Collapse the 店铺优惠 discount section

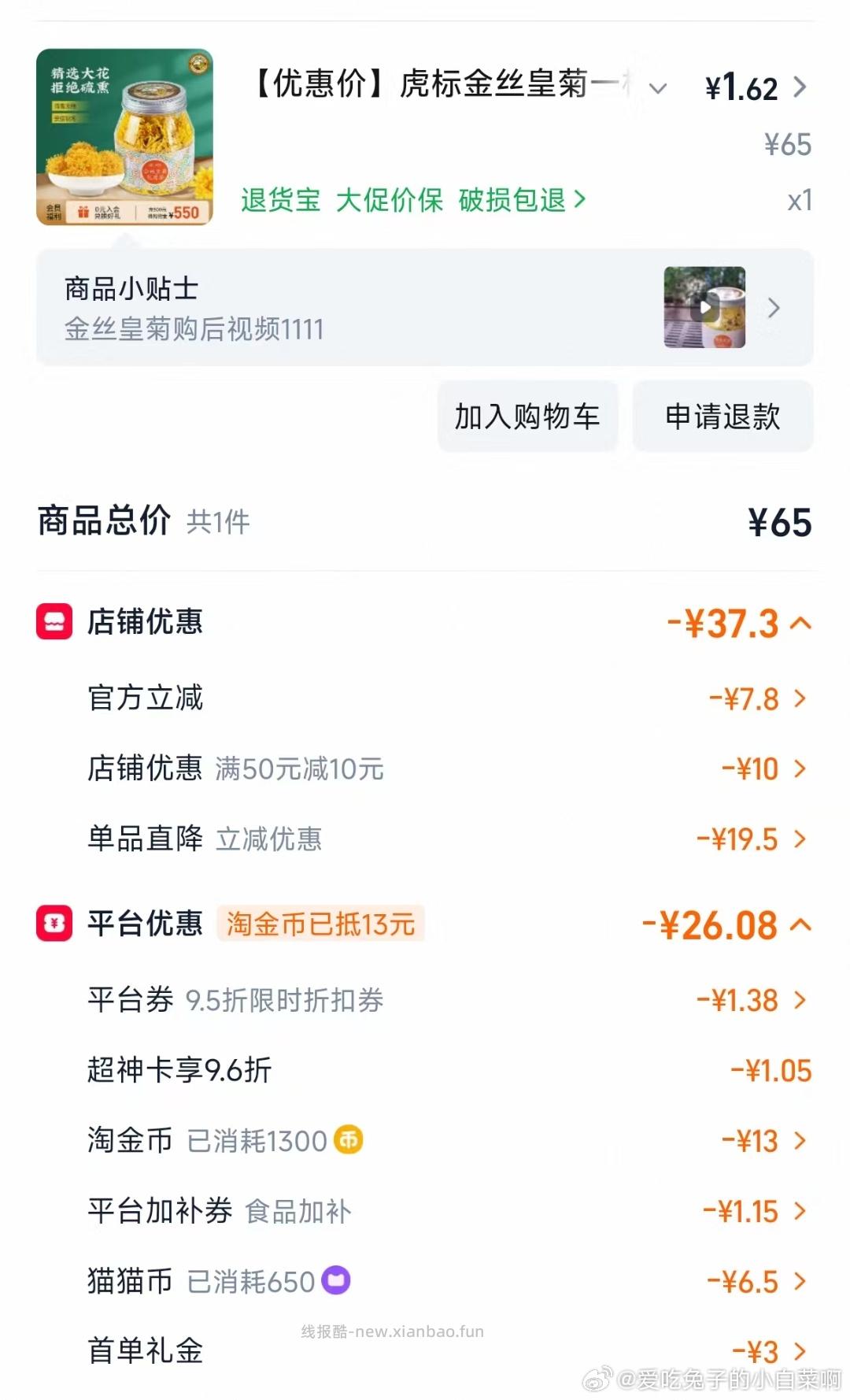(x=801, y=622)
